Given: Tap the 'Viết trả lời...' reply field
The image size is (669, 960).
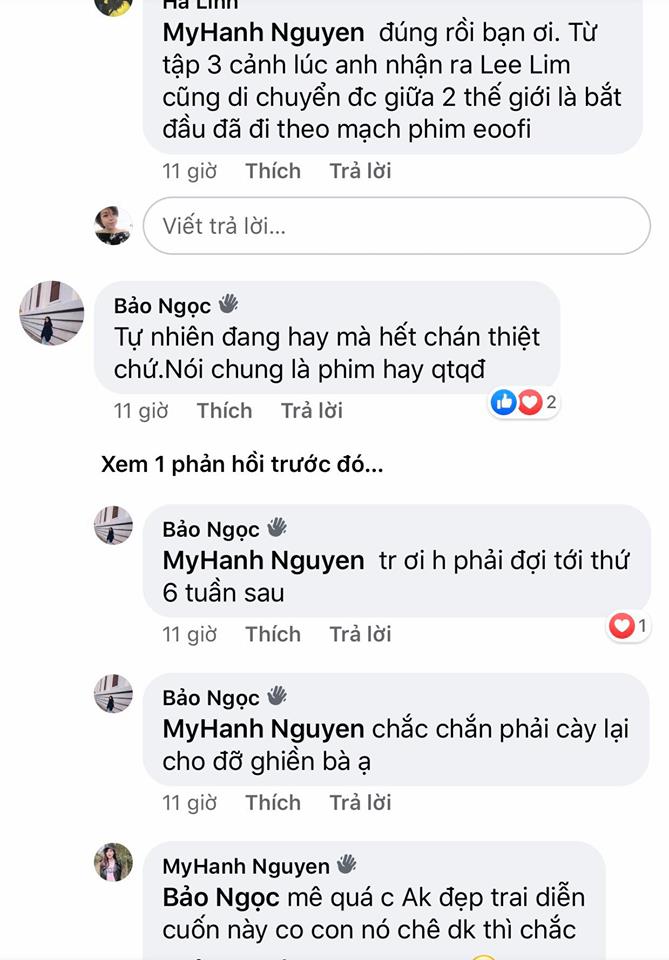Looking at the screenshot, I should (x=396, y=226).
